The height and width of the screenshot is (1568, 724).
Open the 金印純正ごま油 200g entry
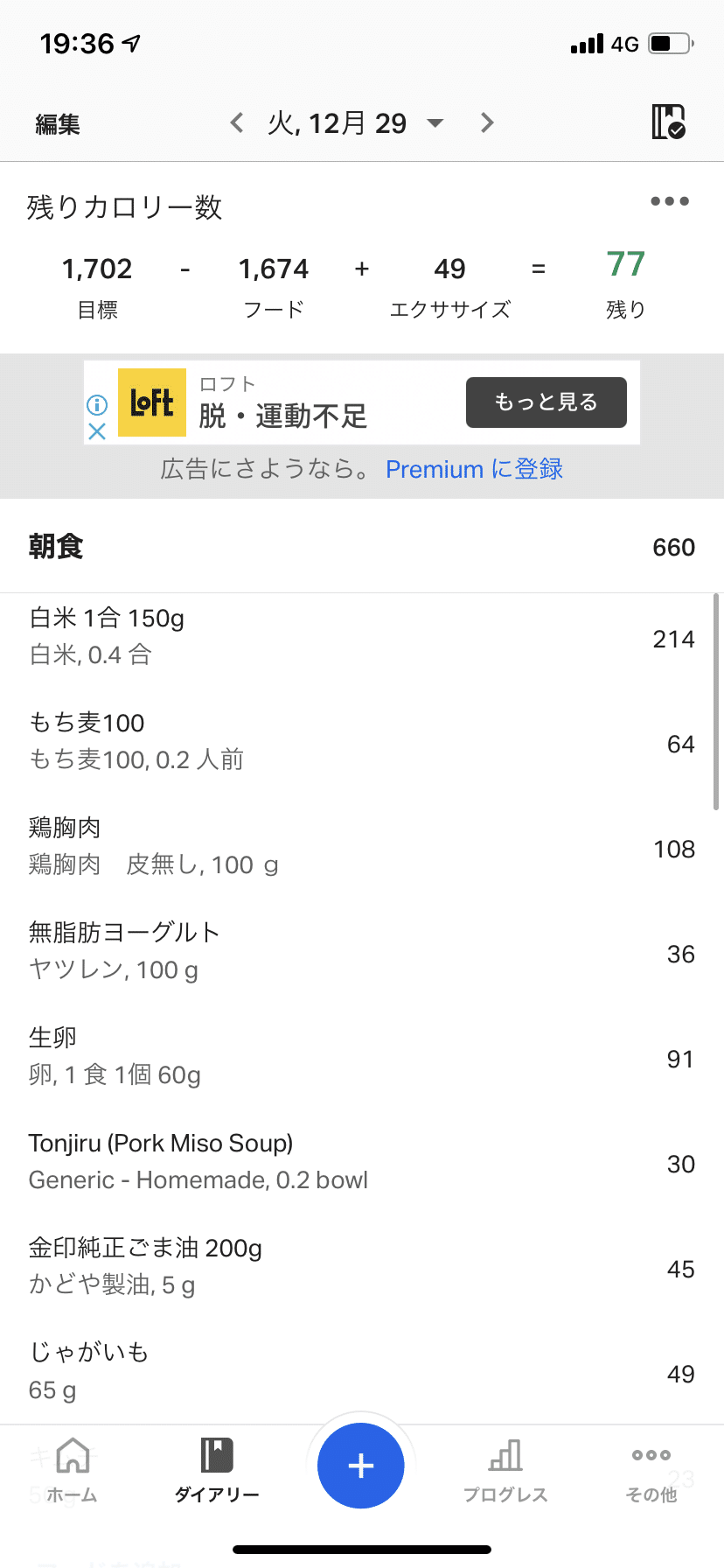[362, 1267]
